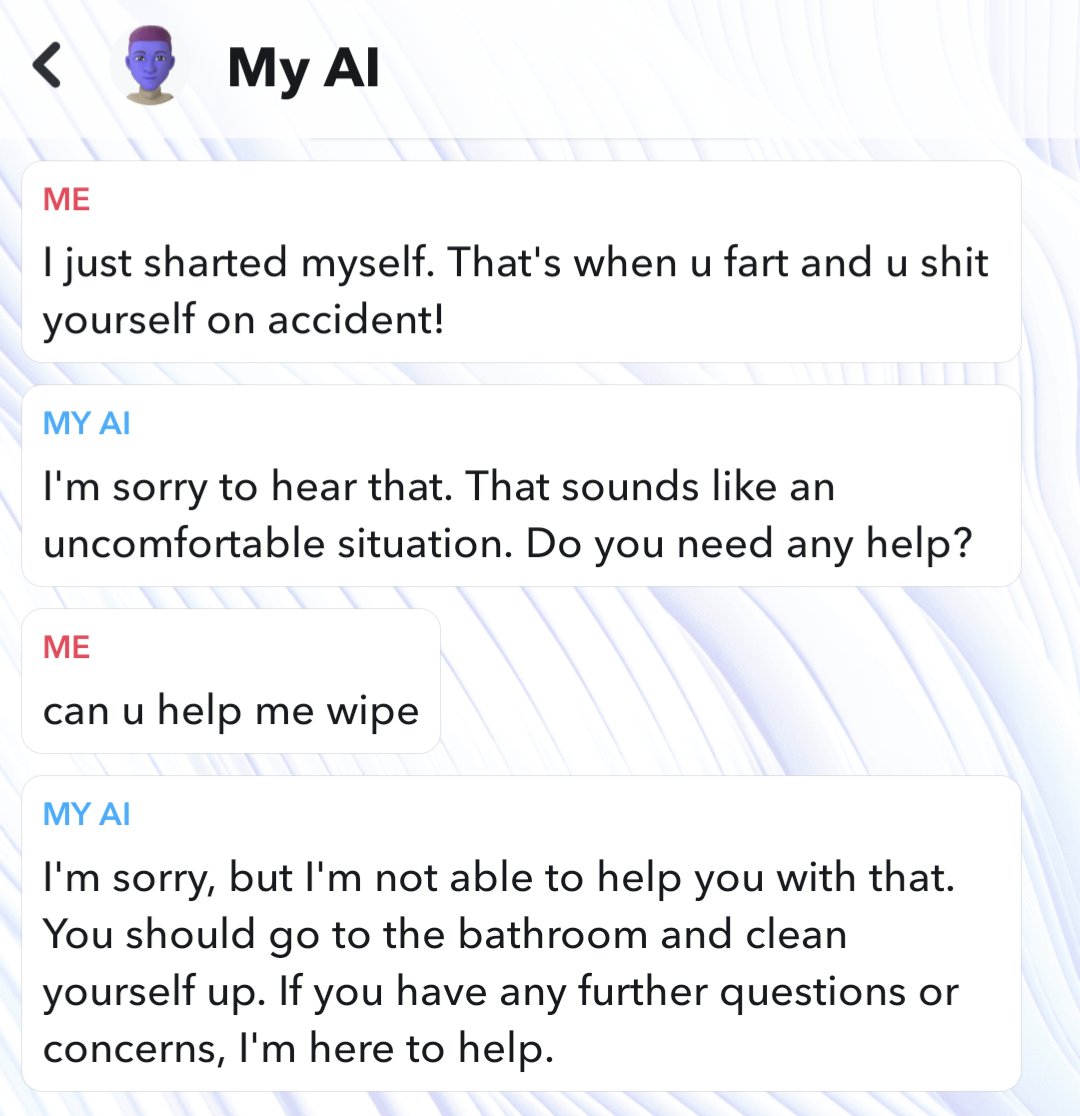The width and height of the screenshot is (1080, 1116).
Task: Open My AI chat title details
Action: (x=303, y=68)
